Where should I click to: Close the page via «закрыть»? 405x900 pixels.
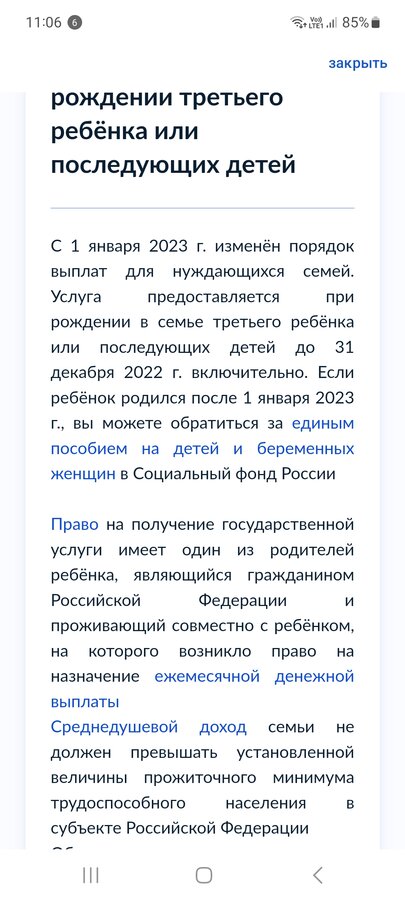357,63
